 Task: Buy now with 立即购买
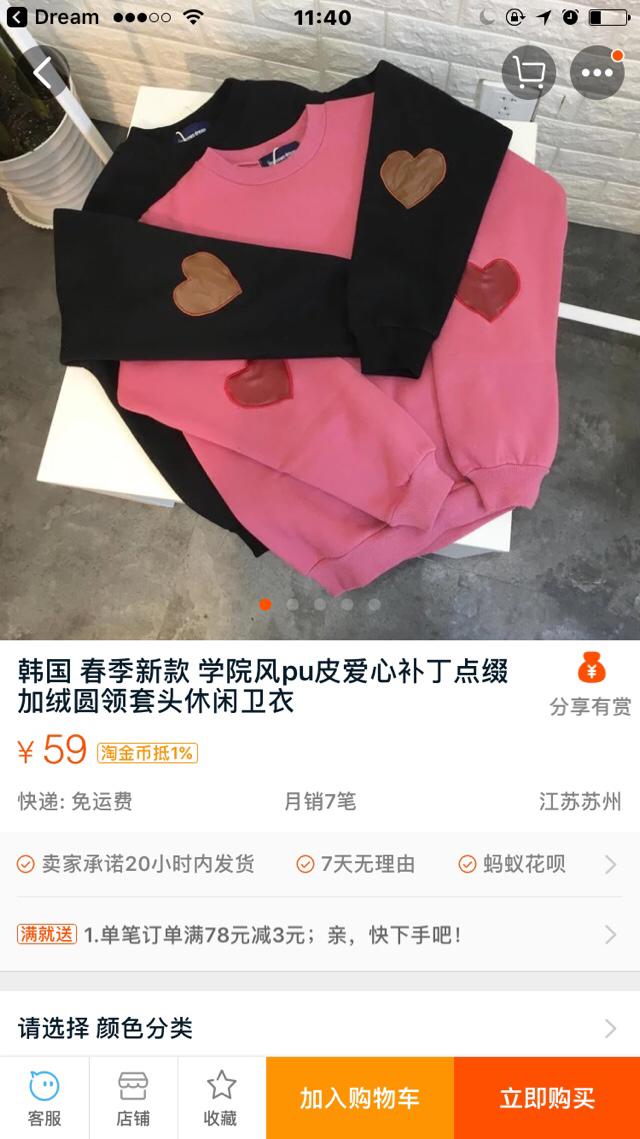pyautogui.click(x=547, y=1098)
